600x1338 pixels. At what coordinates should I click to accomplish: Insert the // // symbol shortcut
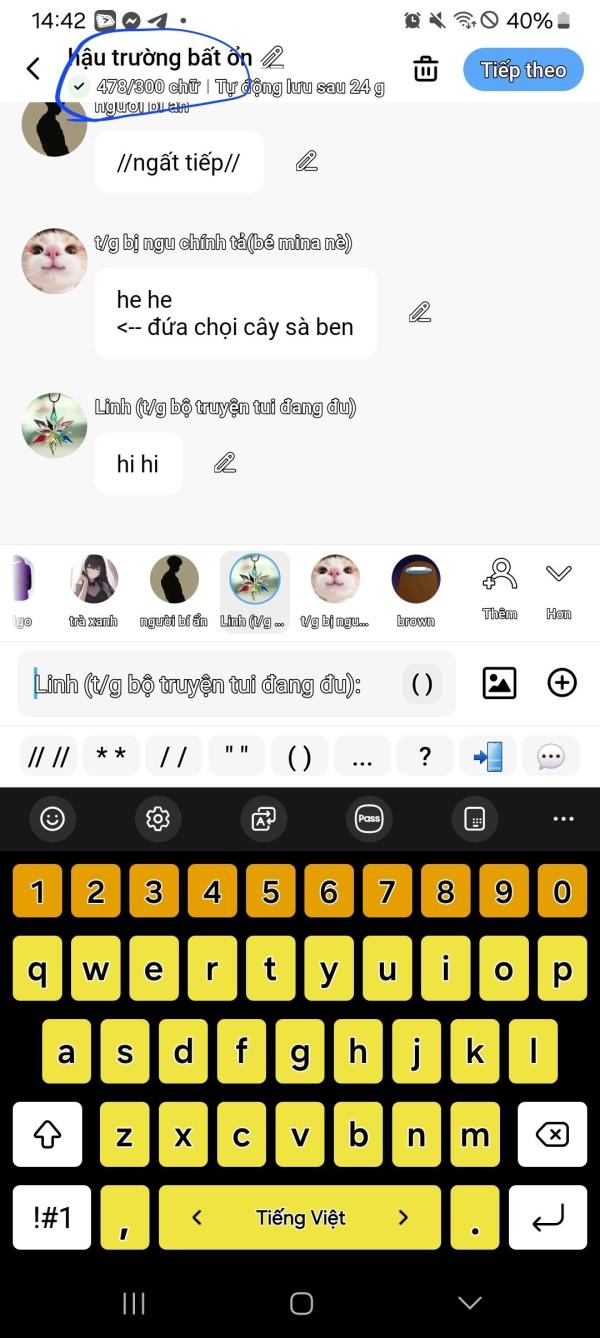[x=48, y=757]
